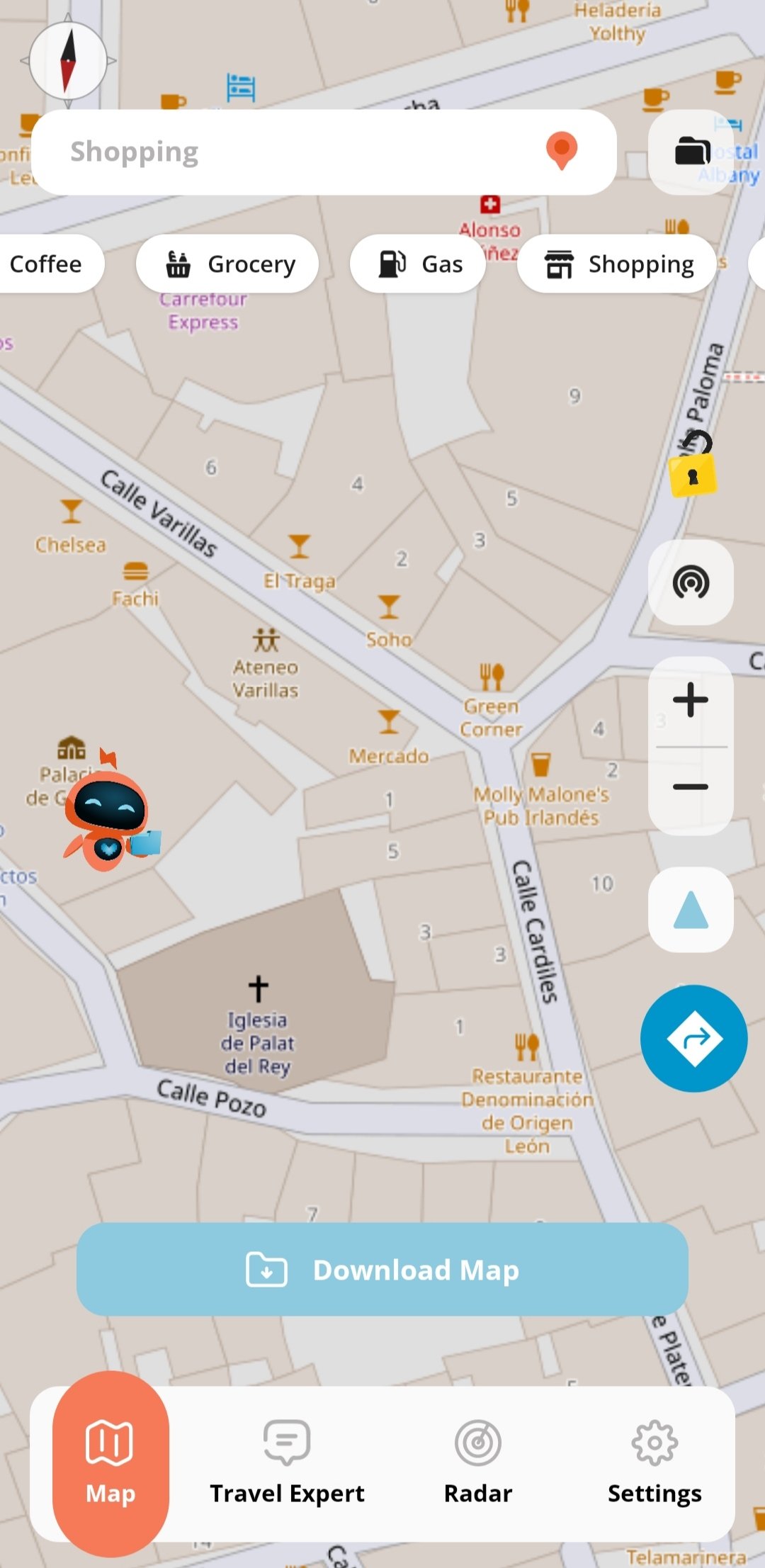Start directions with the blue route button
Screen dimensions: 765x1568
[693, 1038]
